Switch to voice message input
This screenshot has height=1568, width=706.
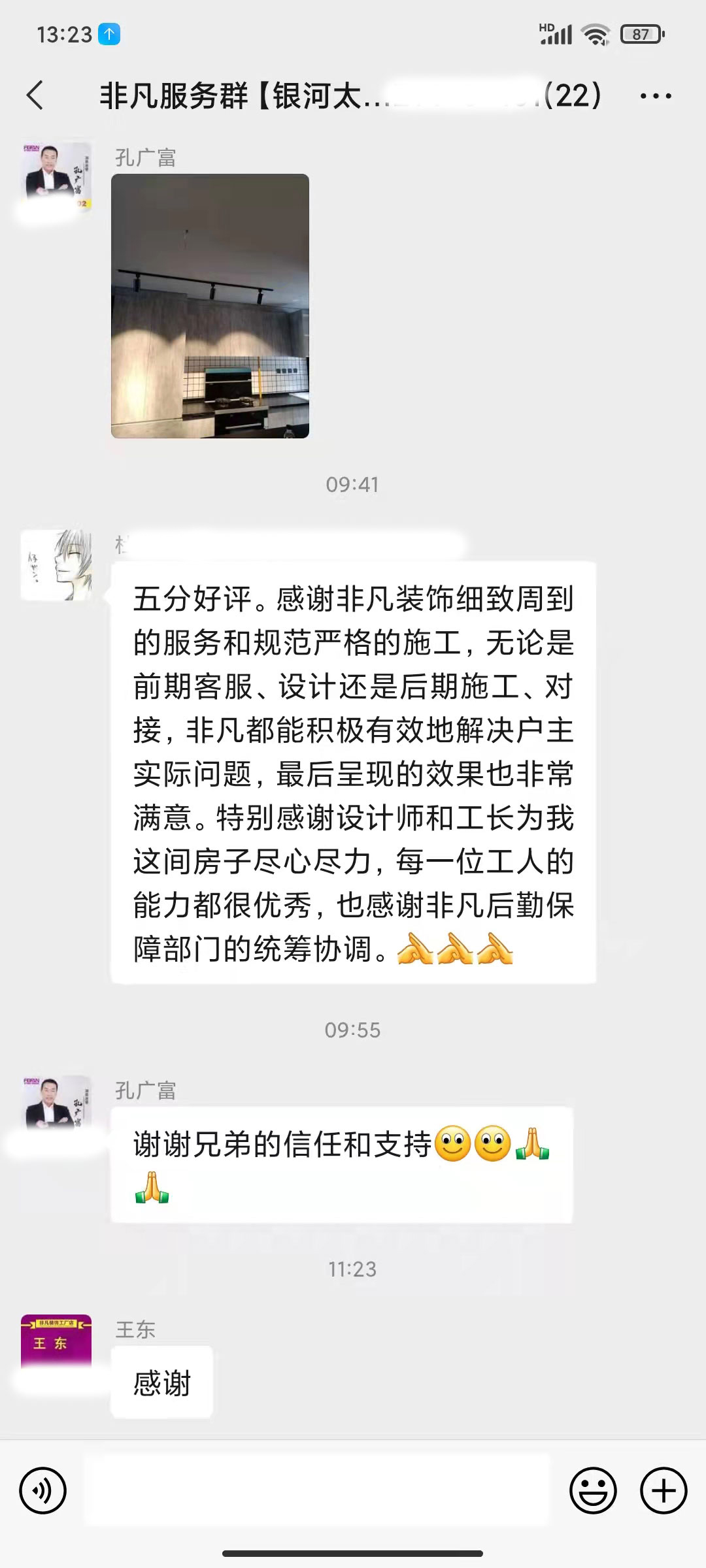43,1491
